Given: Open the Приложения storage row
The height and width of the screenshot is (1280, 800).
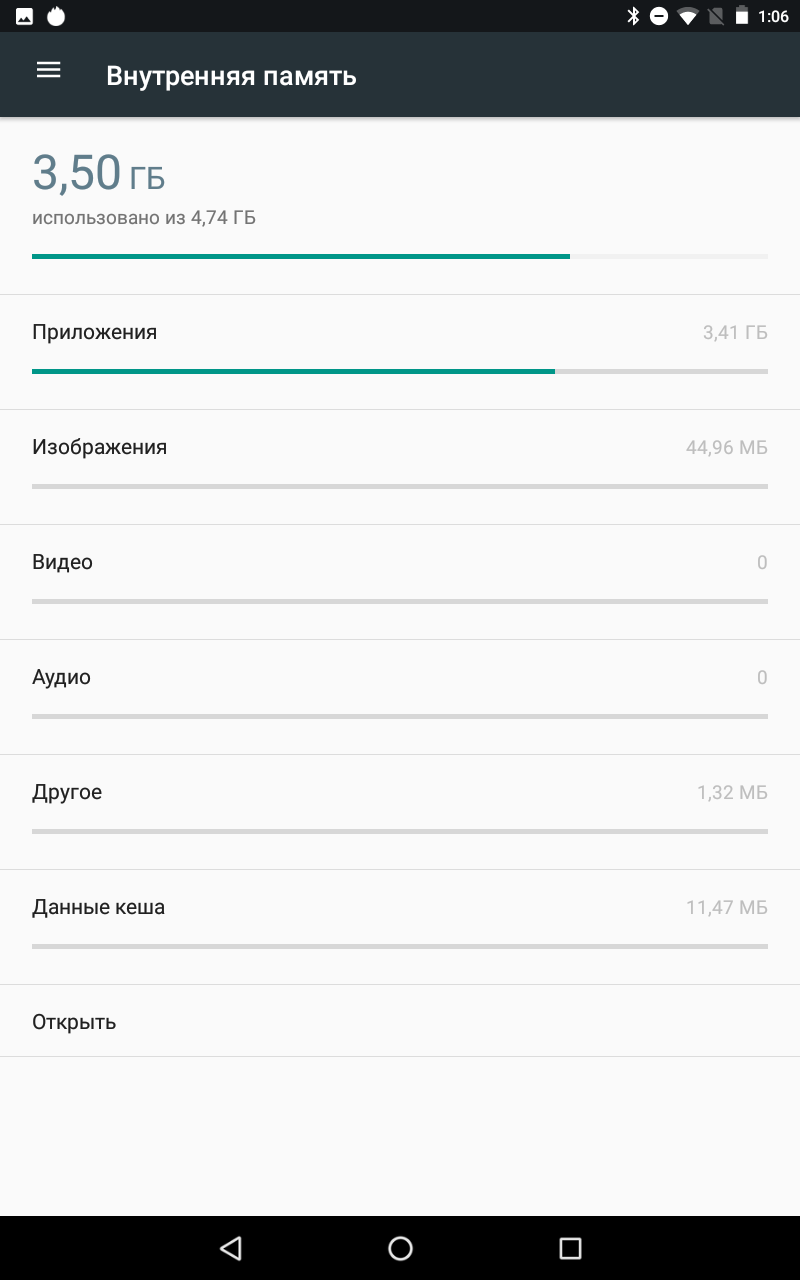Looking at the screenshot, I should coord(400,350).
